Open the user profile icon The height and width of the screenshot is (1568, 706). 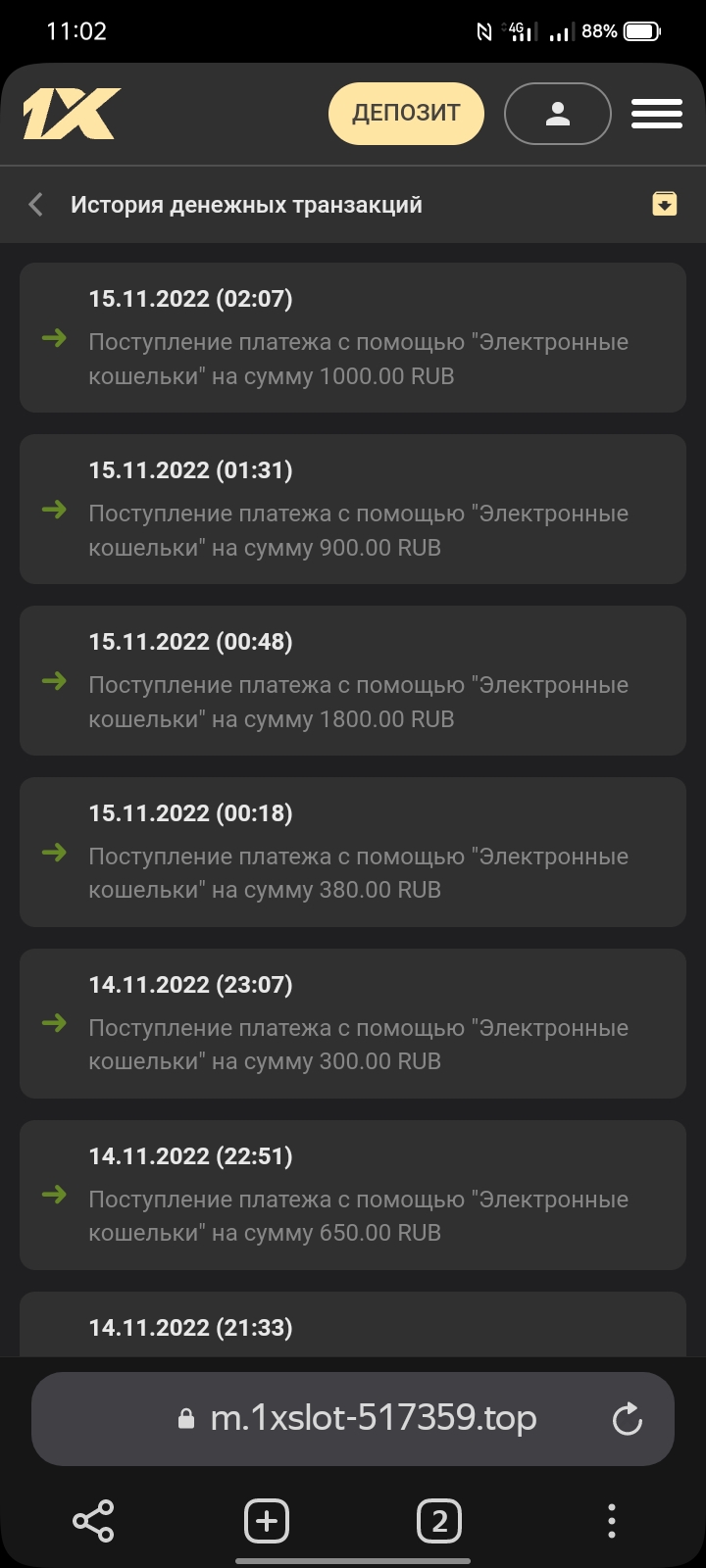point(558,114)
